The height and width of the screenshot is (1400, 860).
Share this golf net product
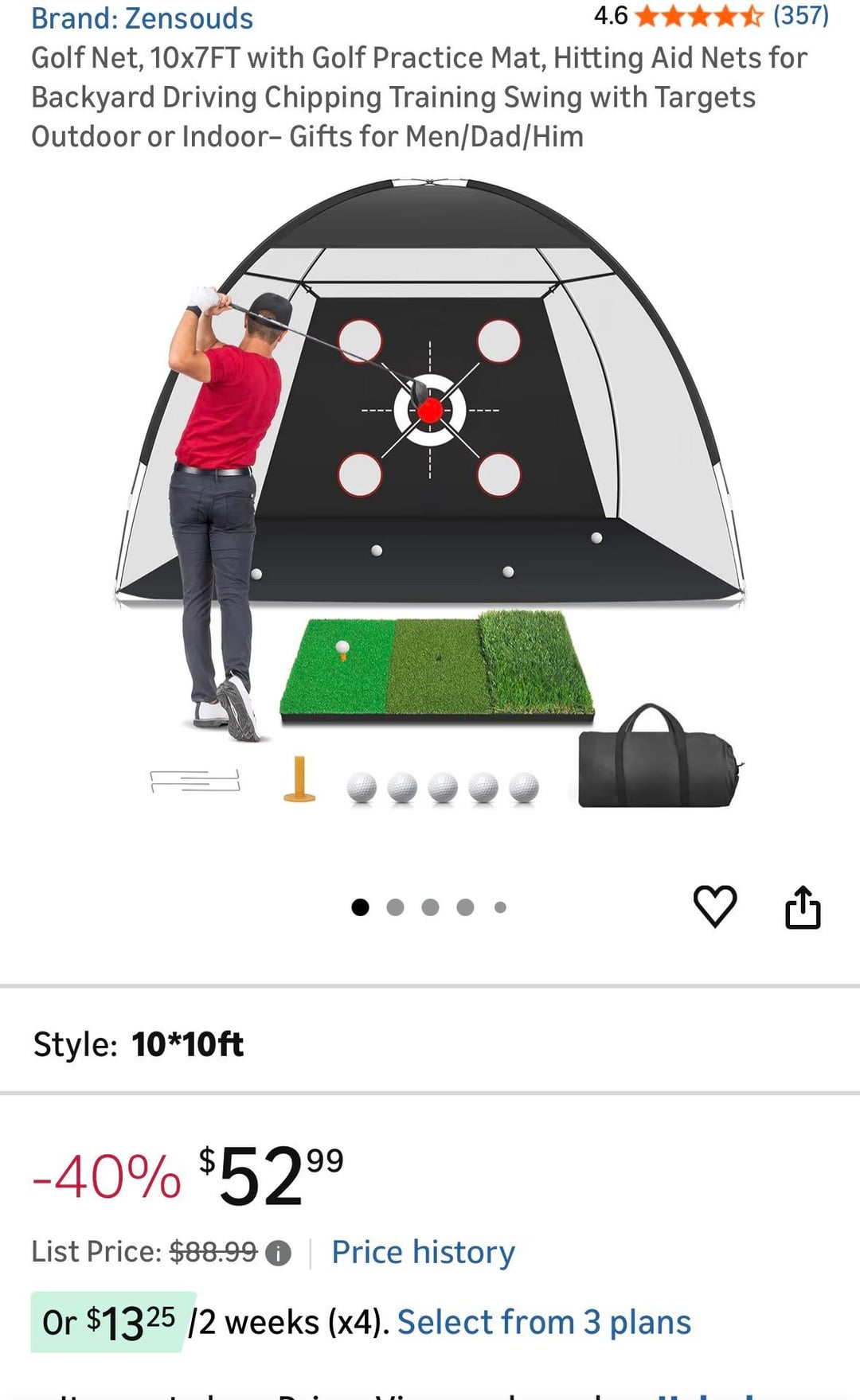(x=803, y=907)
